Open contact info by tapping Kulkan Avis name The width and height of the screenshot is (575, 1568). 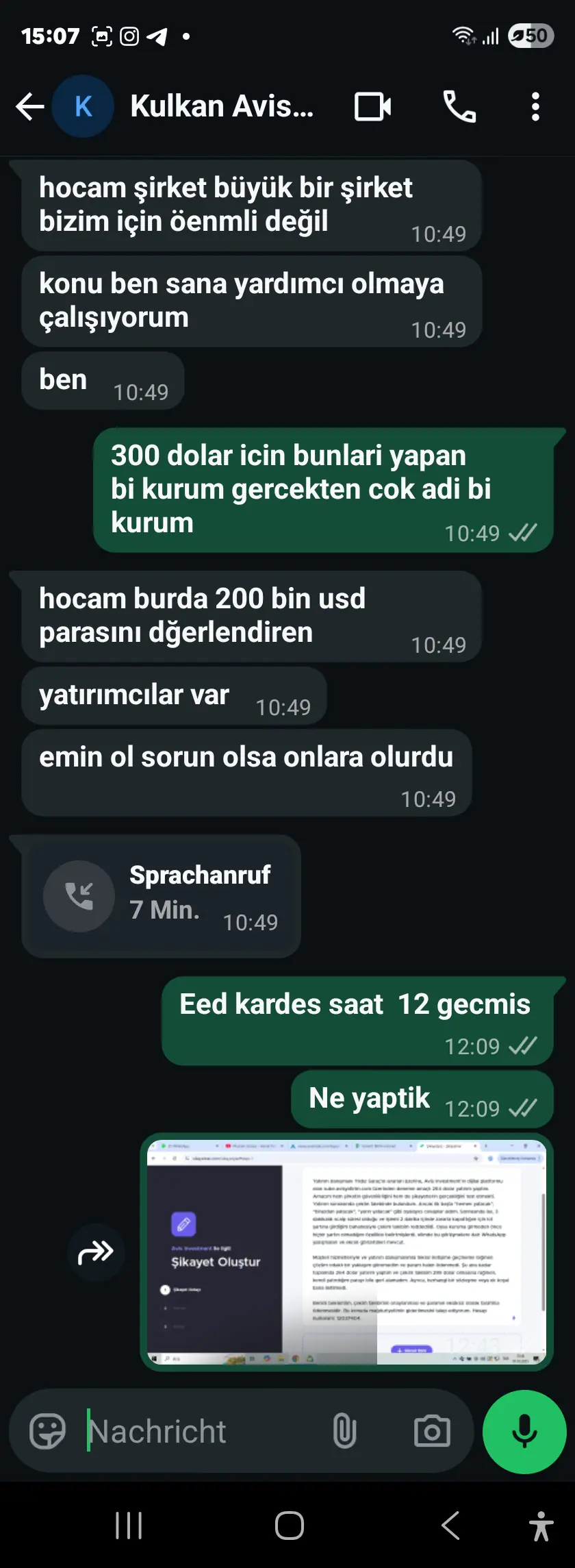click(220, 105)
